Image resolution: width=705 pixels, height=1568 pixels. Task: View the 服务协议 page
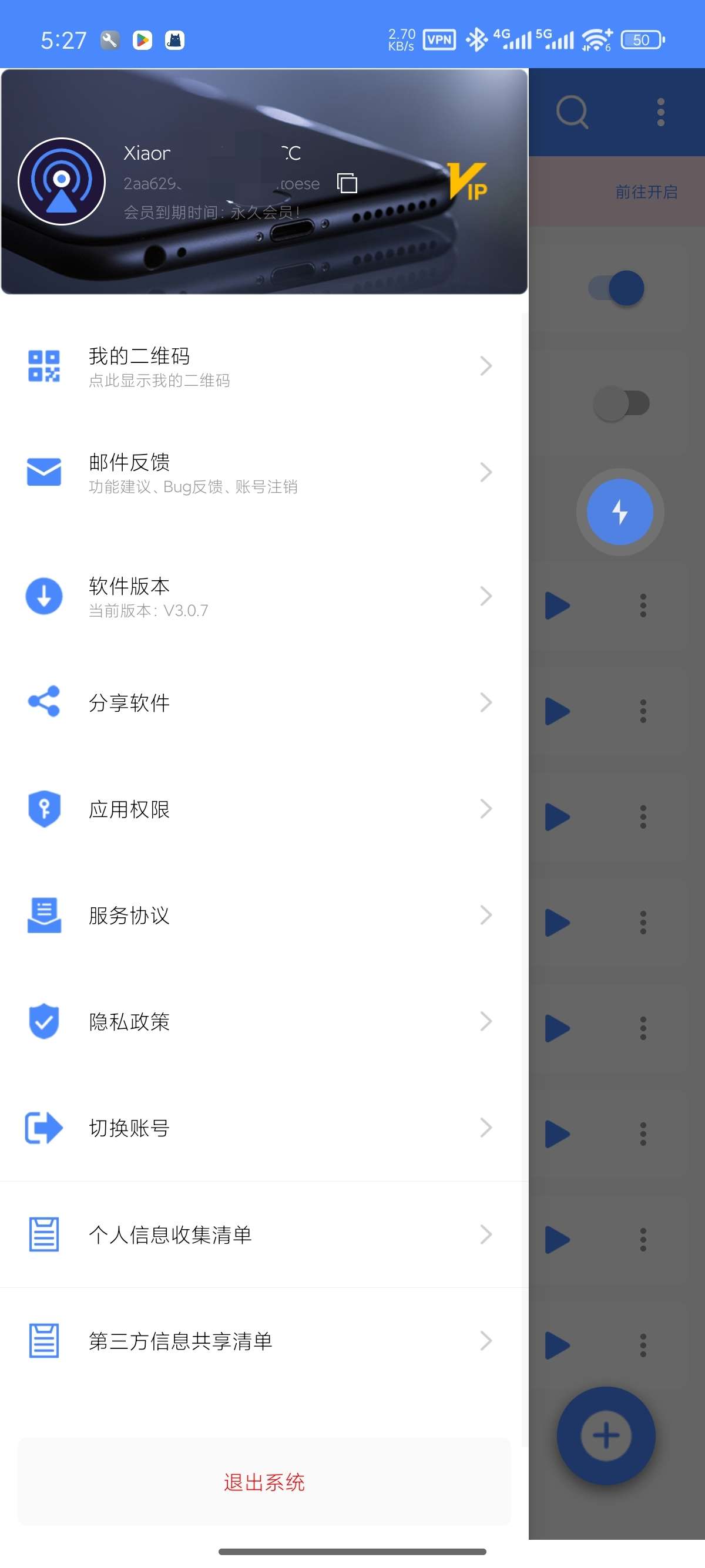262,916
